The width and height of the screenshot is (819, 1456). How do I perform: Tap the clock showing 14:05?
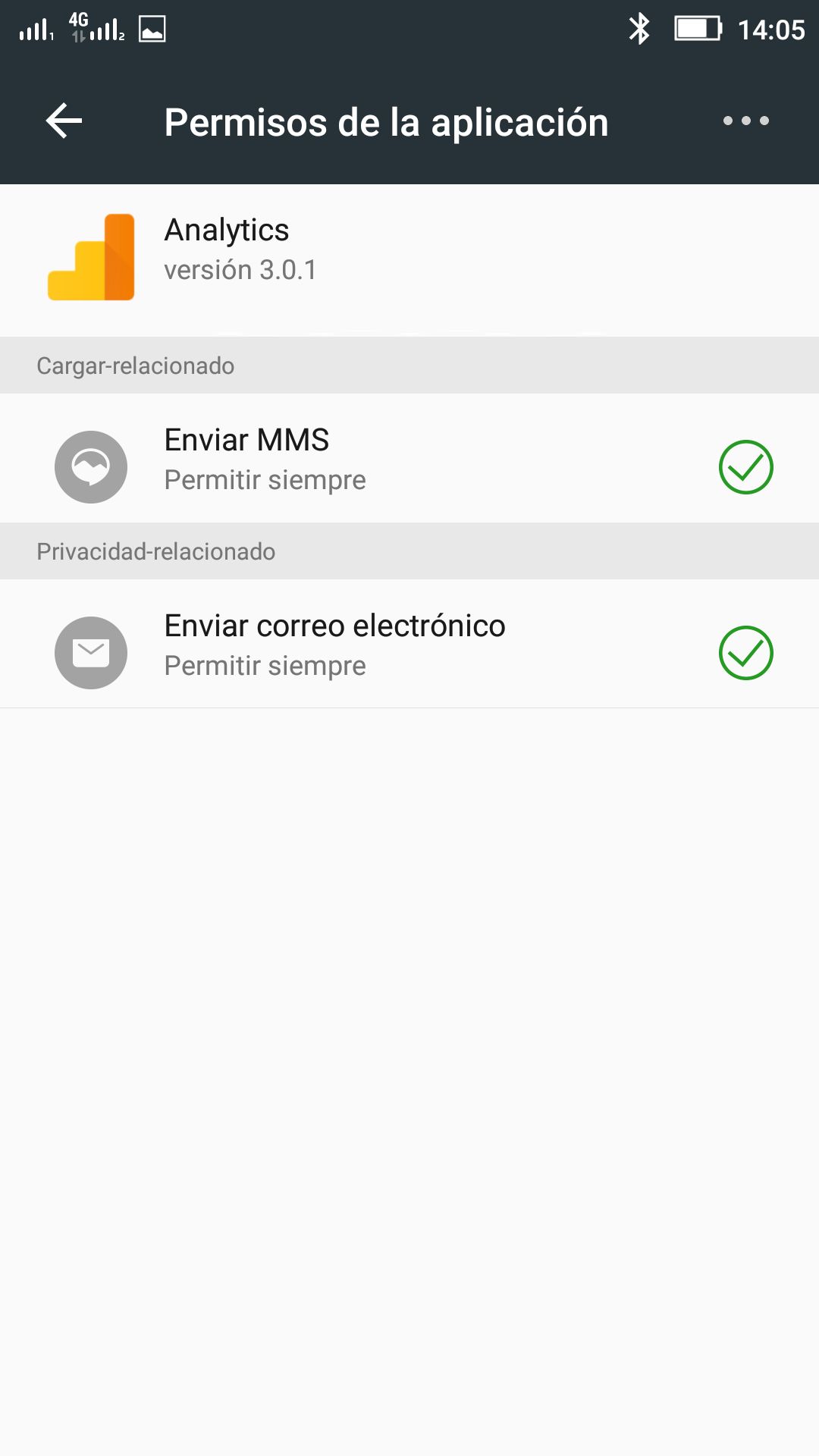tap(772, 30)
